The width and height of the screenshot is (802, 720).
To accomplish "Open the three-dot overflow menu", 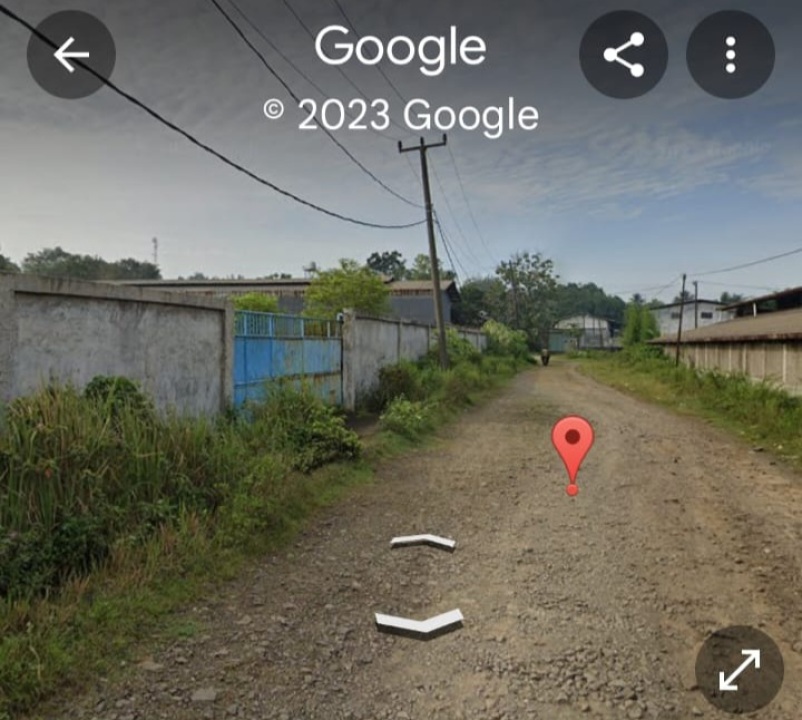I will pyautogui.click(x=730, y=54).
